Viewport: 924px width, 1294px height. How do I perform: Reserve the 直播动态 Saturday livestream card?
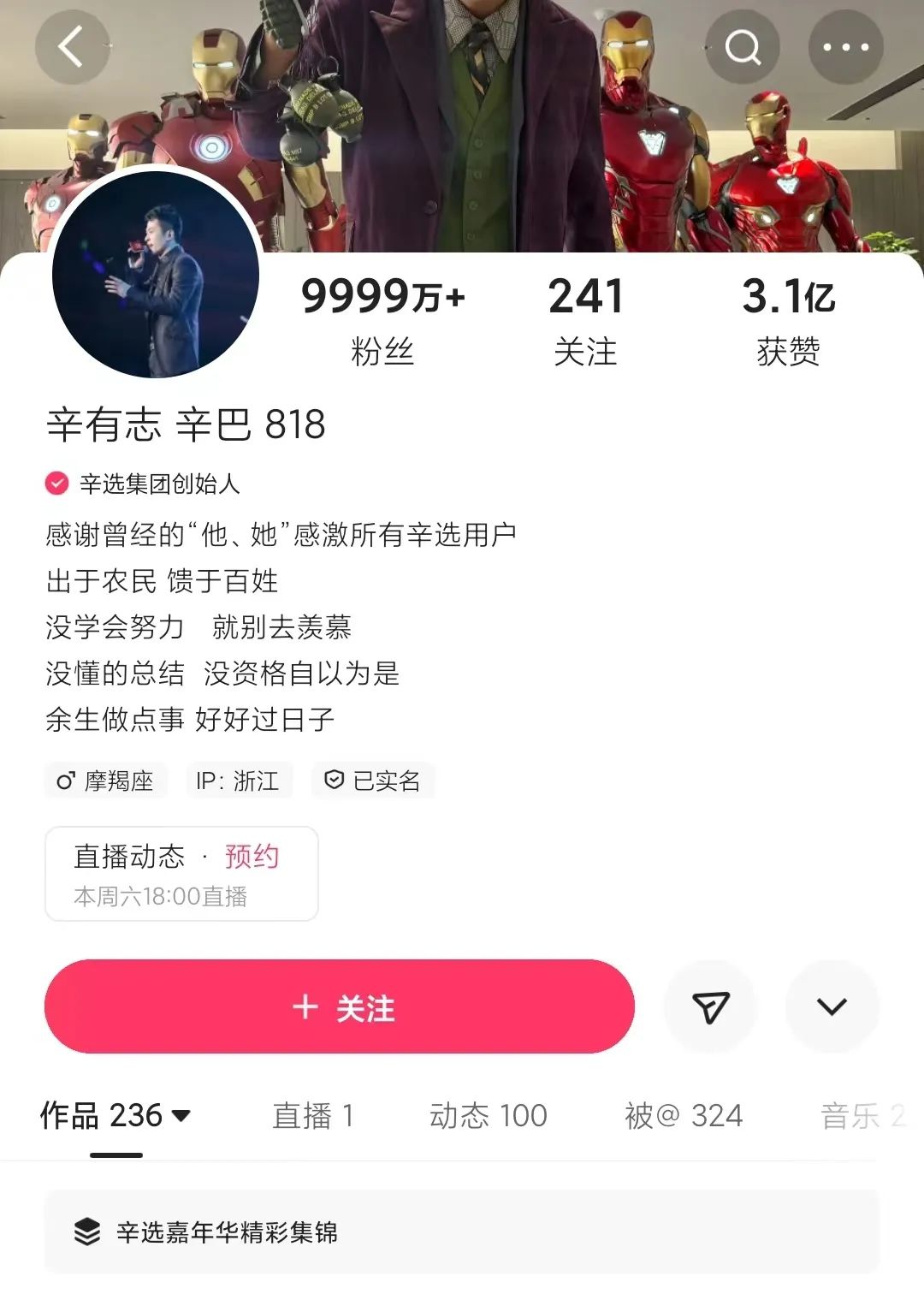tap(181, 874)
